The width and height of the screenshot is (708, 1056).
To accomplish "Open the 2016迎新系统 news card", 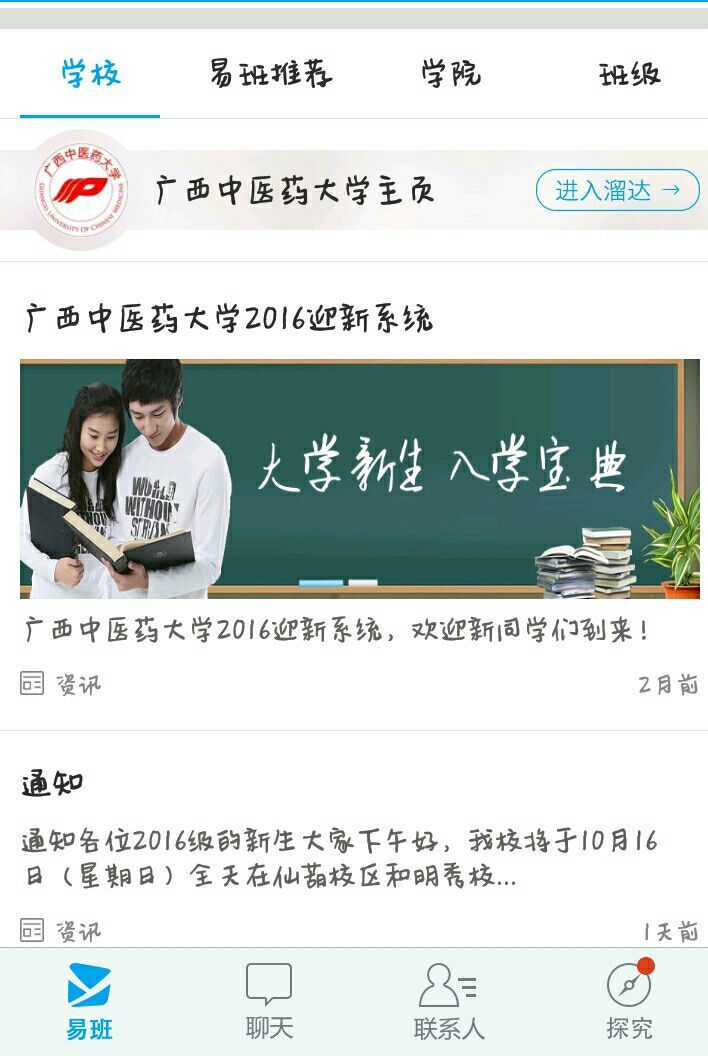I will [359, 478].
